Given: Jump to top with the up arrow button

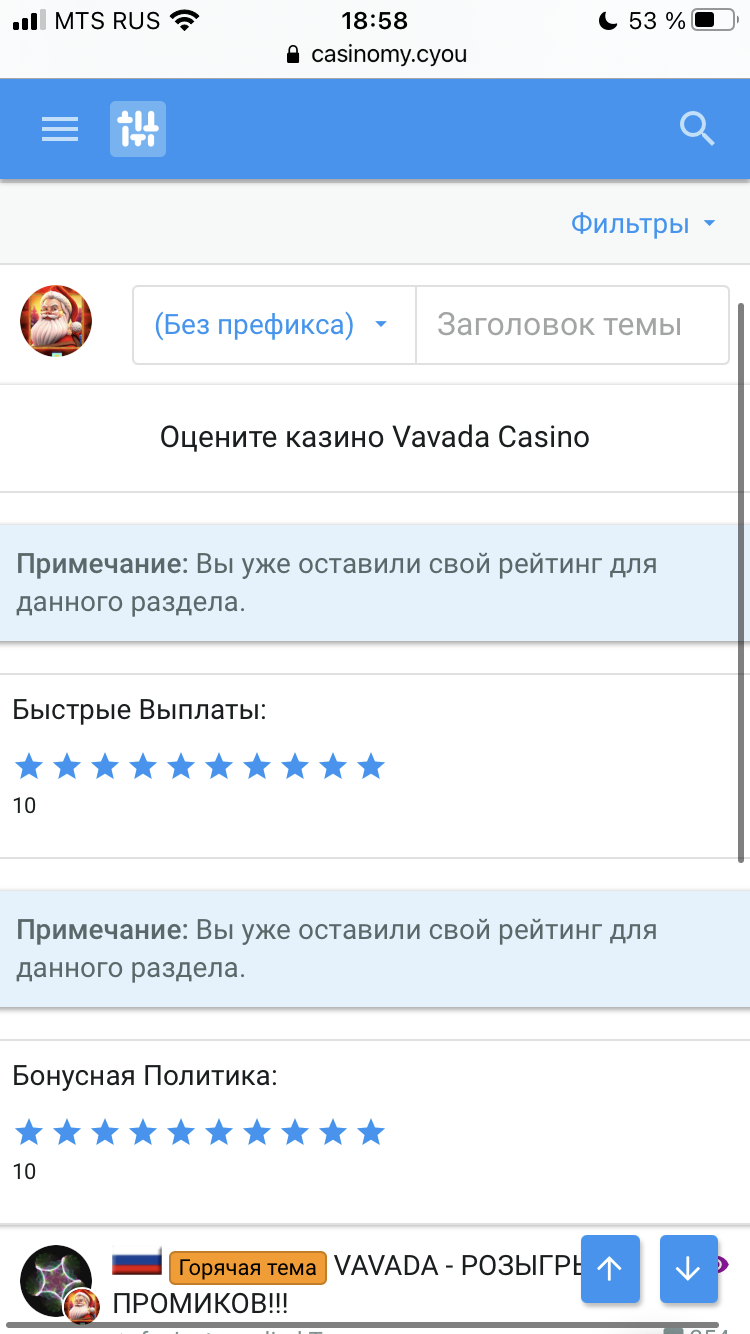Looking at the screenshot, I should (610, 1268).
